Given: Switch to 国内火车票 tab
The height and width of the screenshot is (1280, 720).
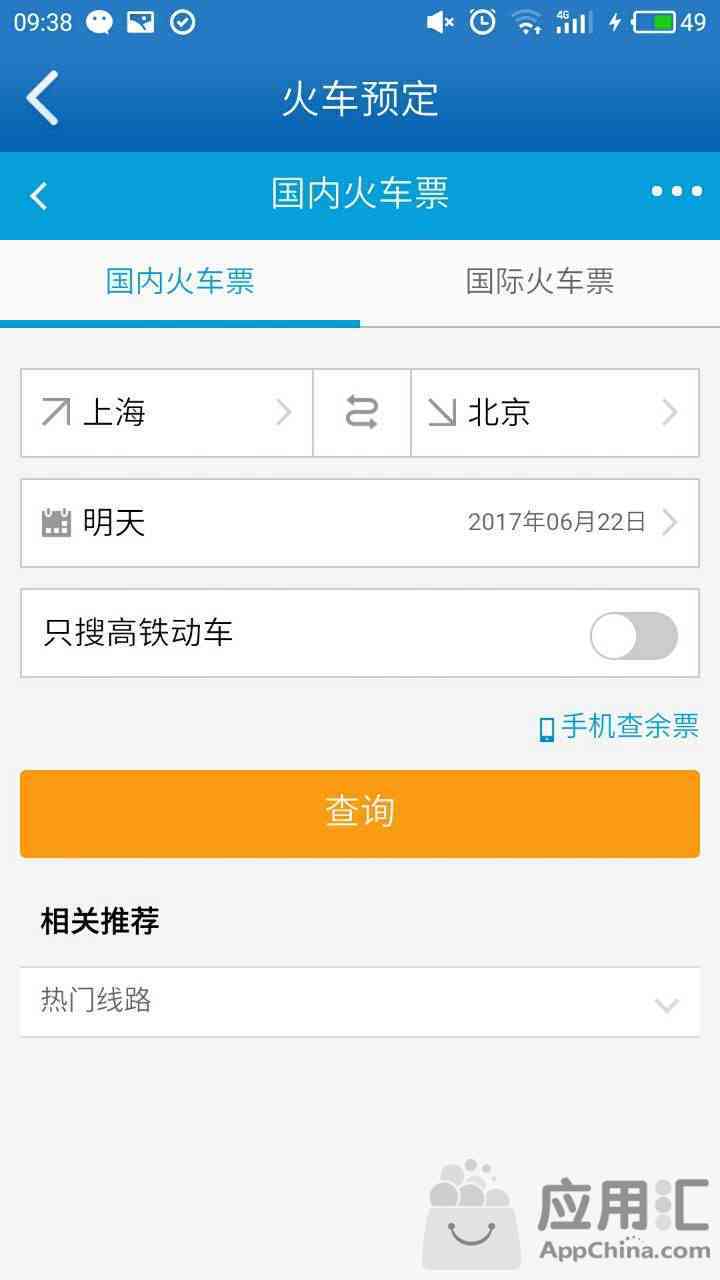Looking at the screenshot, I should (x=180, y=282).
